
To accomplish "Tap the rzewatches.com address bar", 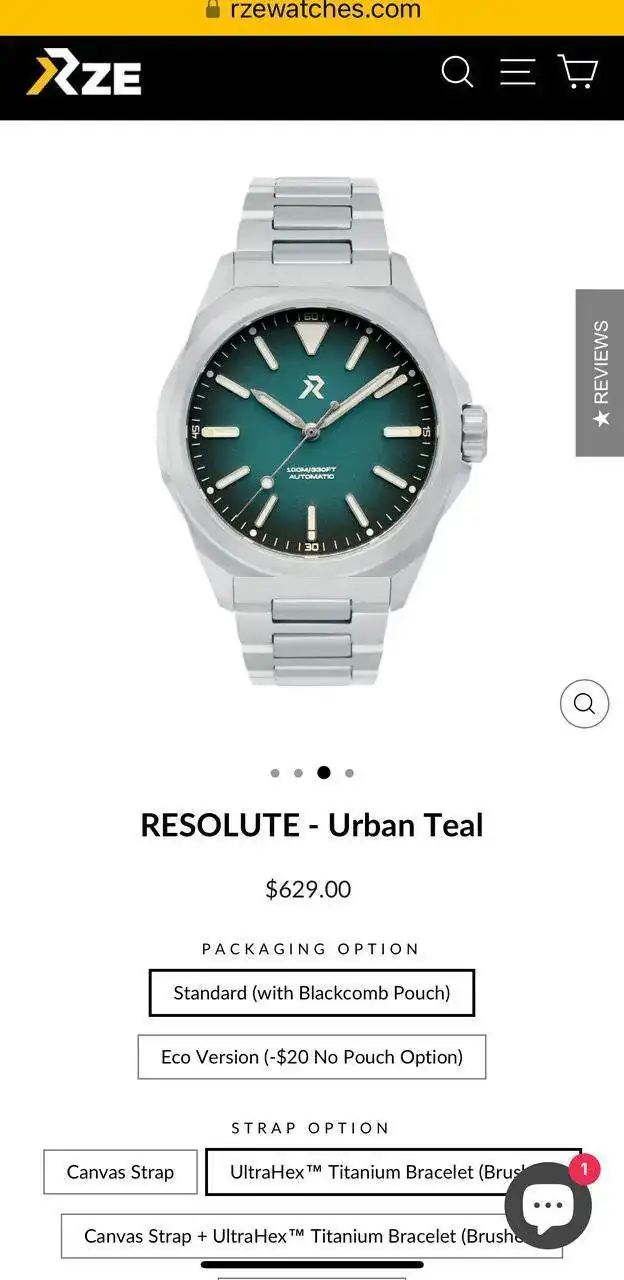I will click(x=312, y=10).
